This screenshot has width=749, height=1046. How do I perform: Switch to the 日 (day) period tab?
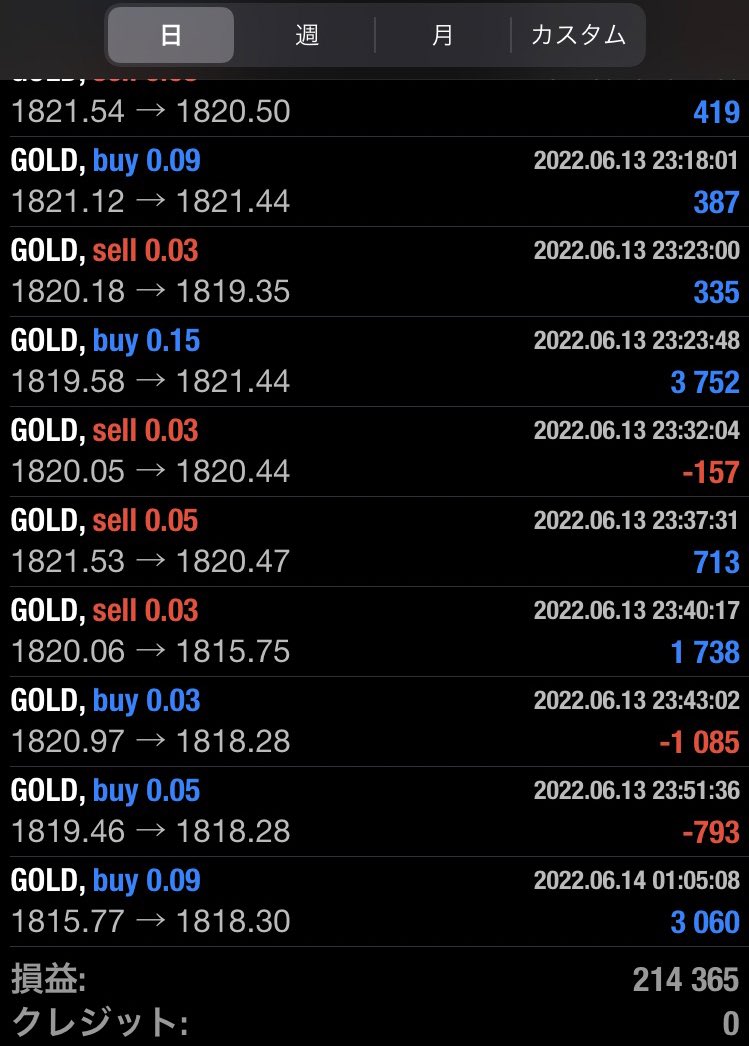click(x=171, y=35)
